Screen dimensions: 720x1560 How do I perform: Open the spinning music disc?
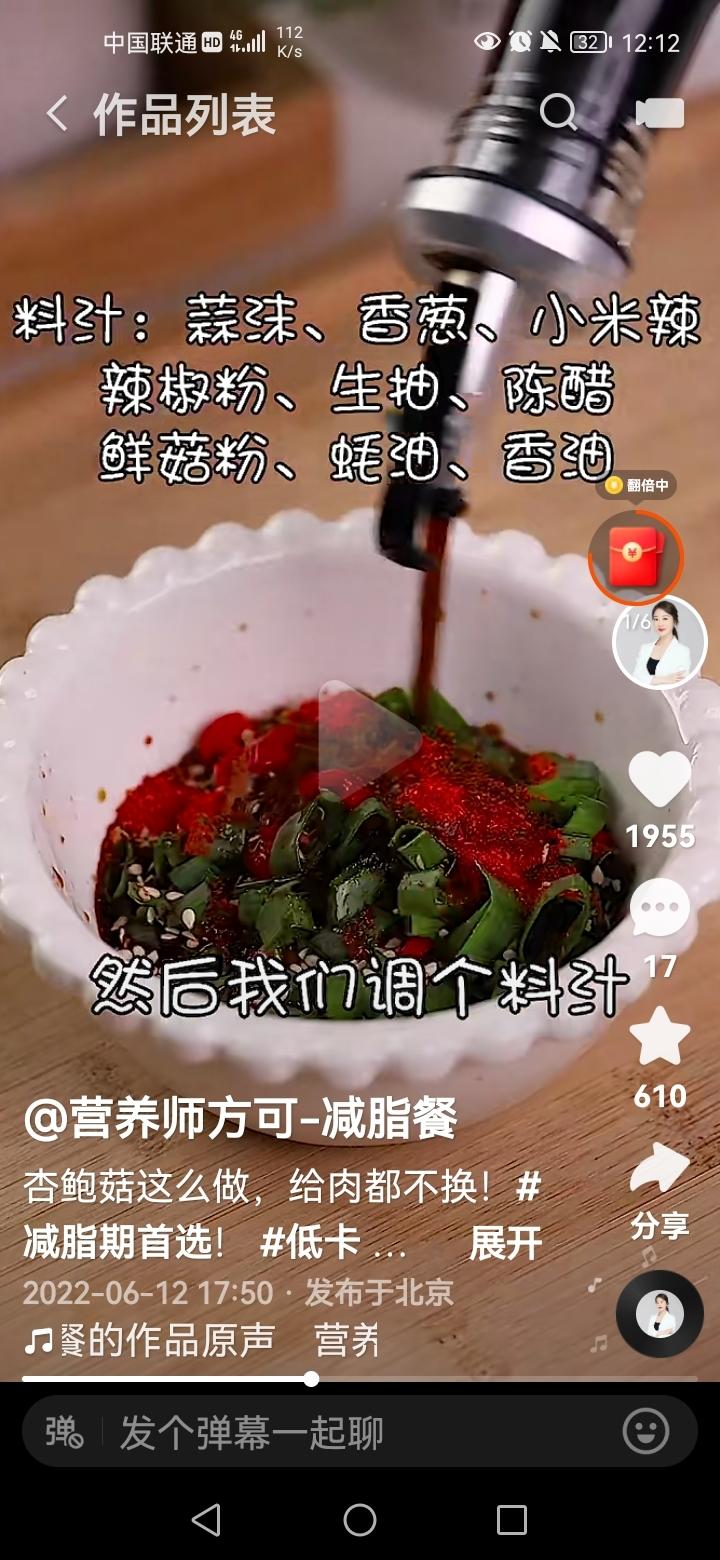click(660, 1314)
